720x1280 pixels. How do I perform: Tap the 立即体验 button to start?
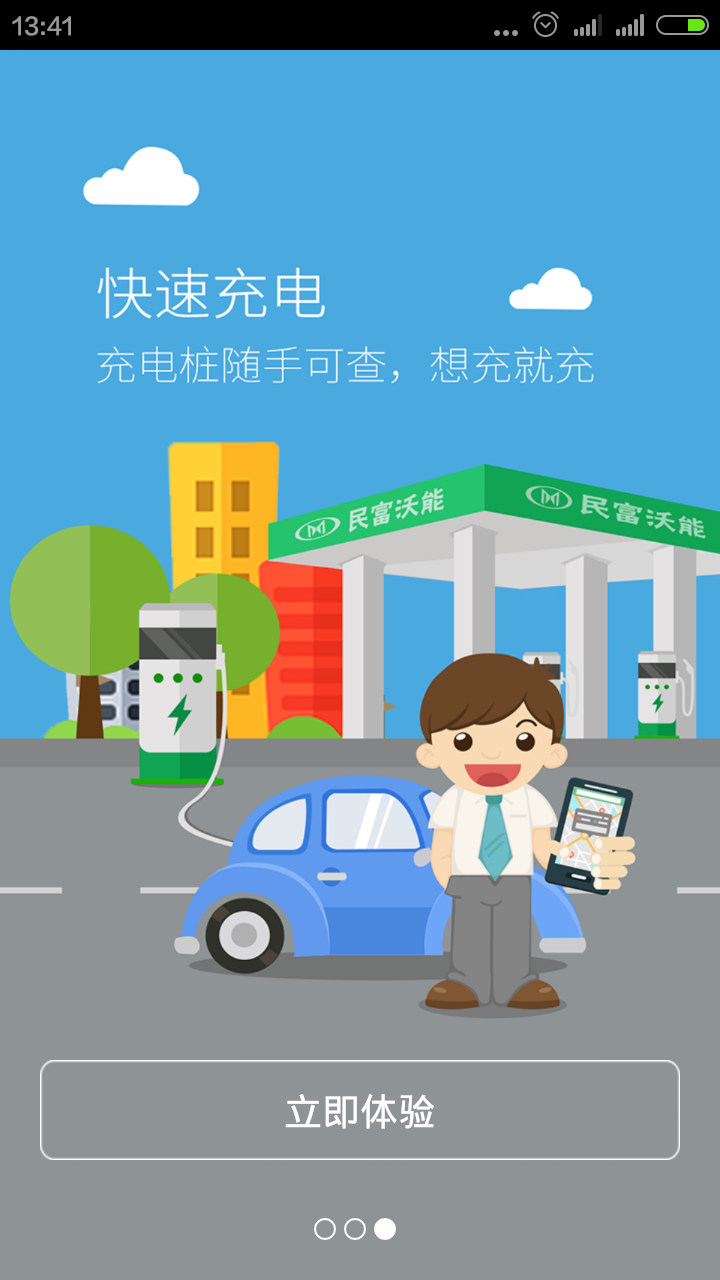(360, 1110)
